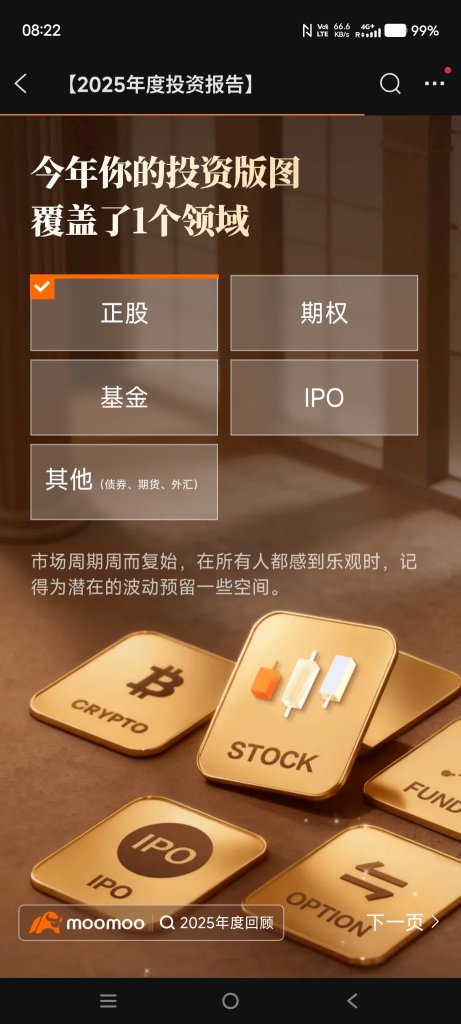This screenshot has width=461, height=1024.
Task: Go back from the 2025年度投资报告 page
Action: pyautogui.click(x=21, y=84)
